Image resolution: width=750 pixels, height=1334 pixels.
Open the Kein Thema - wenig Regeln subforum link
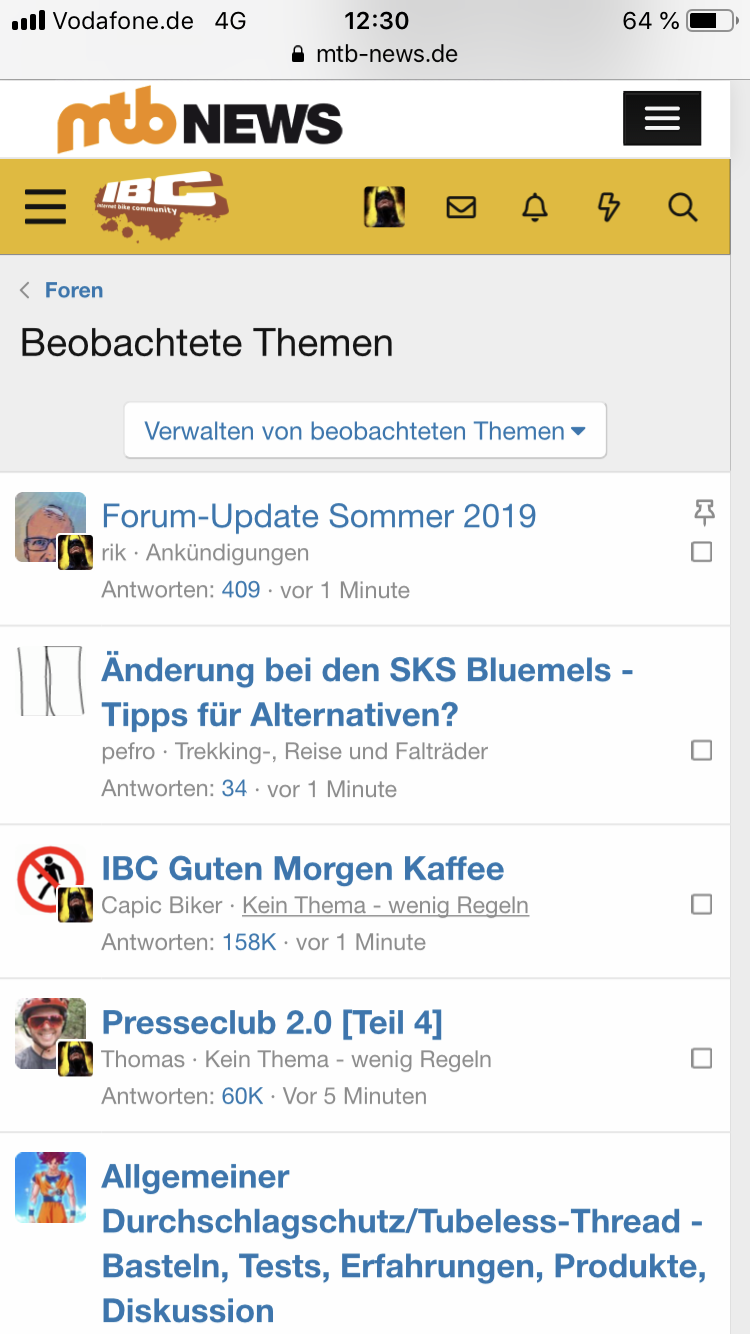tap(385, 906)
